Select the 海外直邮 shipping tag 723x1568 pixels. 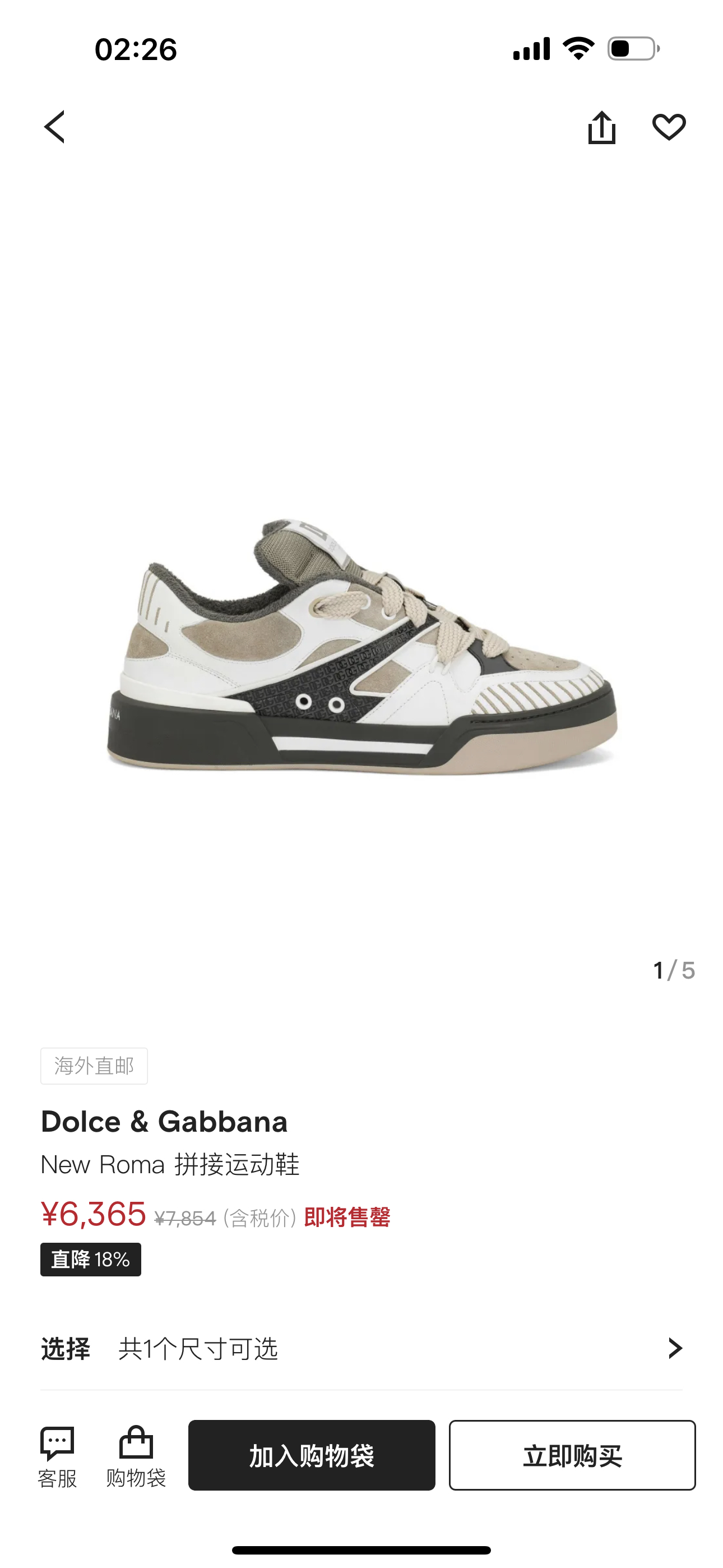(x=94, y=1065)
